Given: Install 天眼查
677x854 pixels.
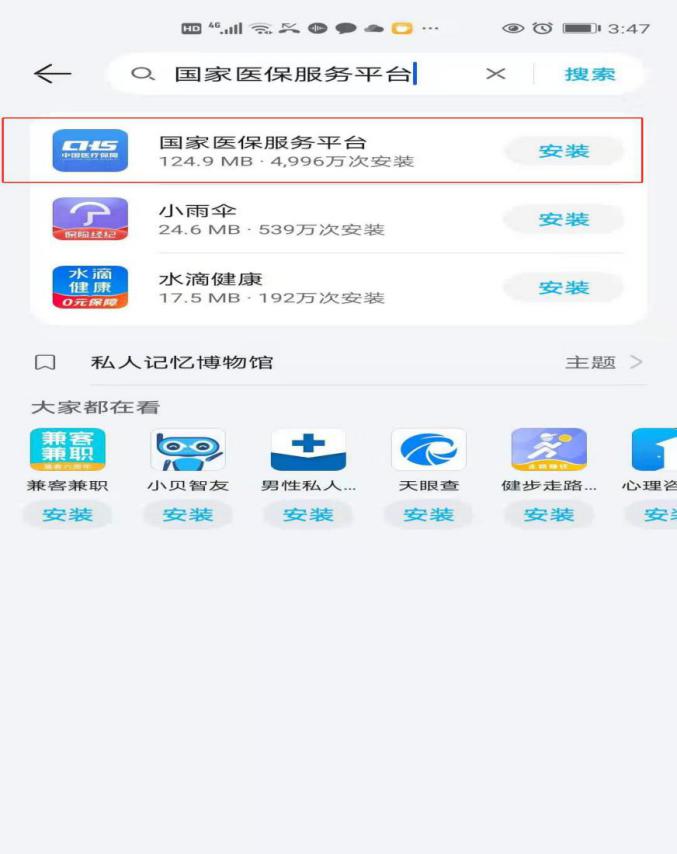Looking at the screenshot, I should pos(428,514).
